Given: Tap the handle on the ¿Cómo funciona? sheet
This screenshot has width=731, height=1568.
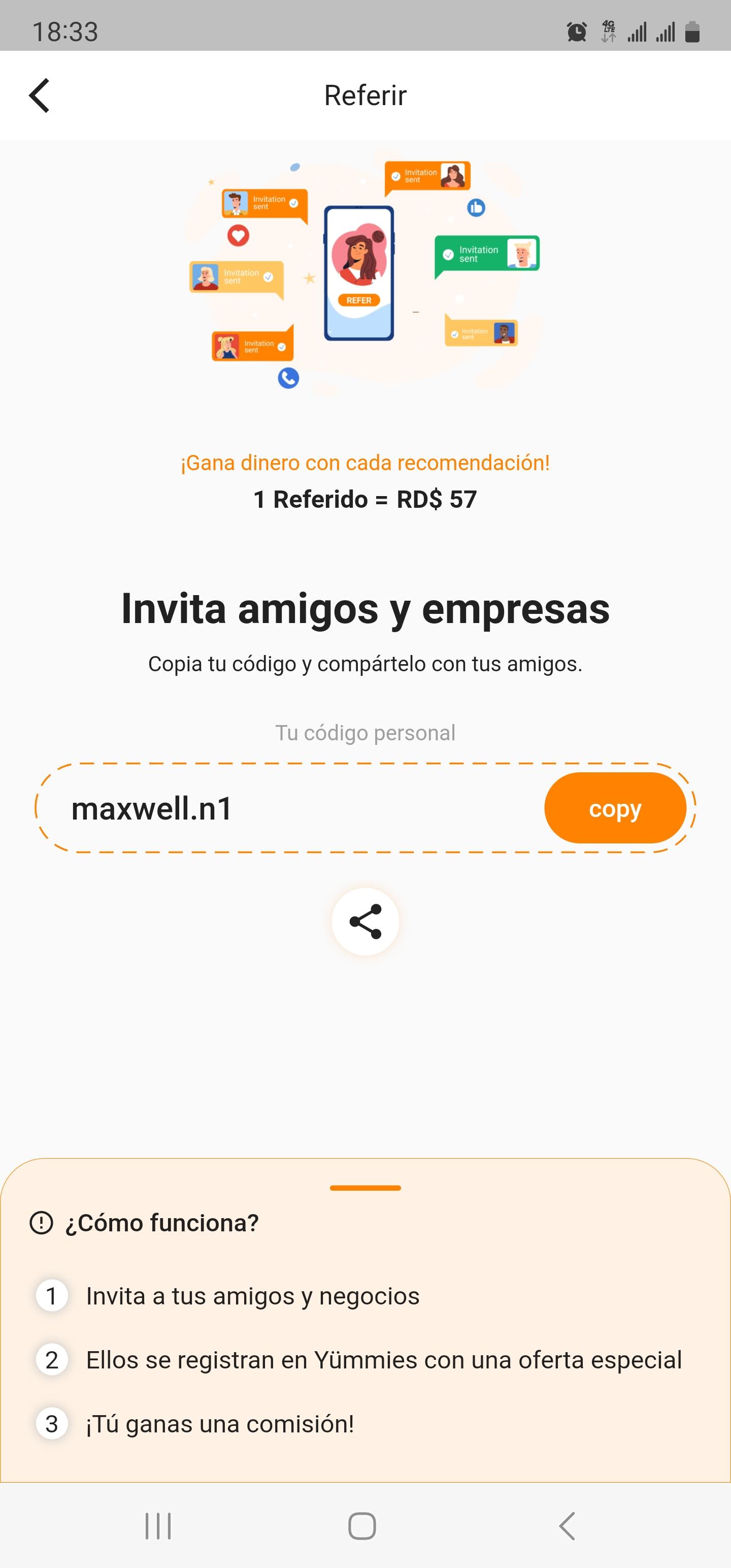Looking at the screenshot, I should [x=365, y=1188].
